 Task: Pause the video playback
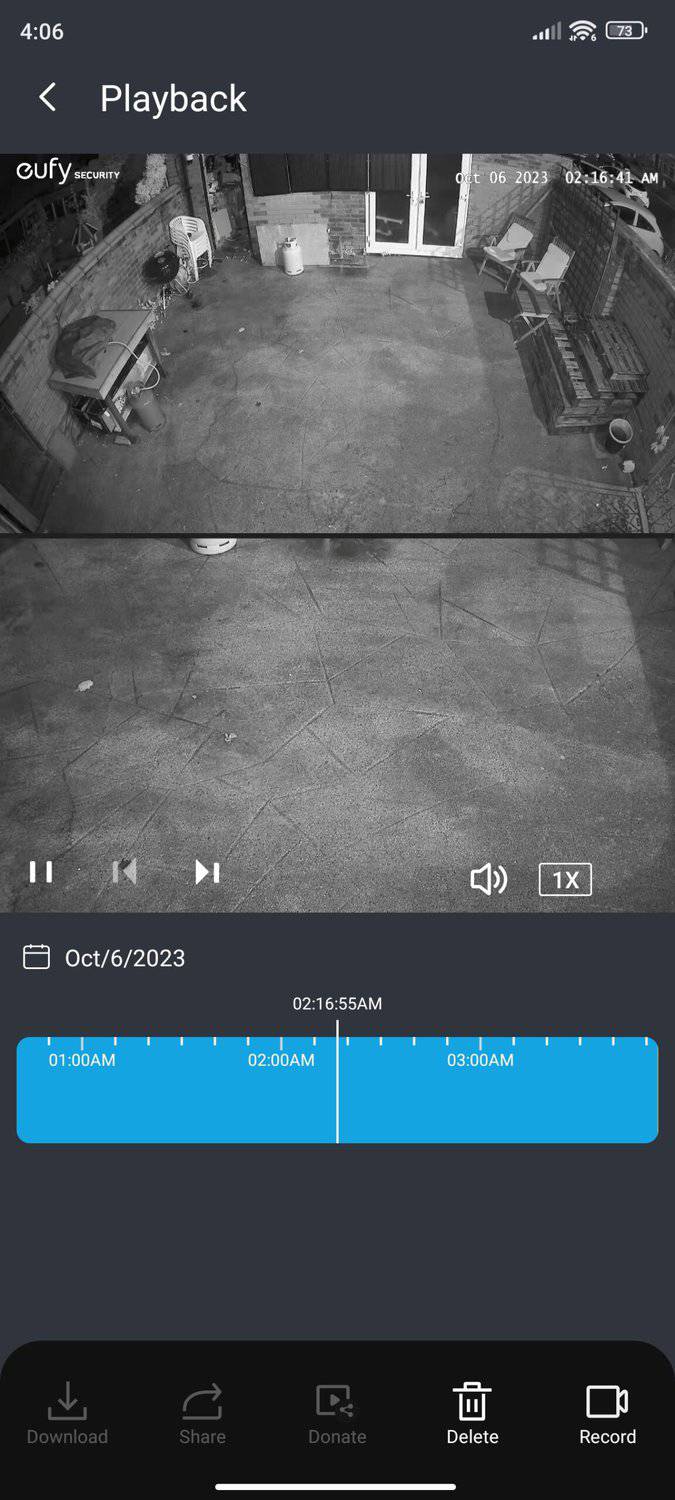(x=41, y=872)
